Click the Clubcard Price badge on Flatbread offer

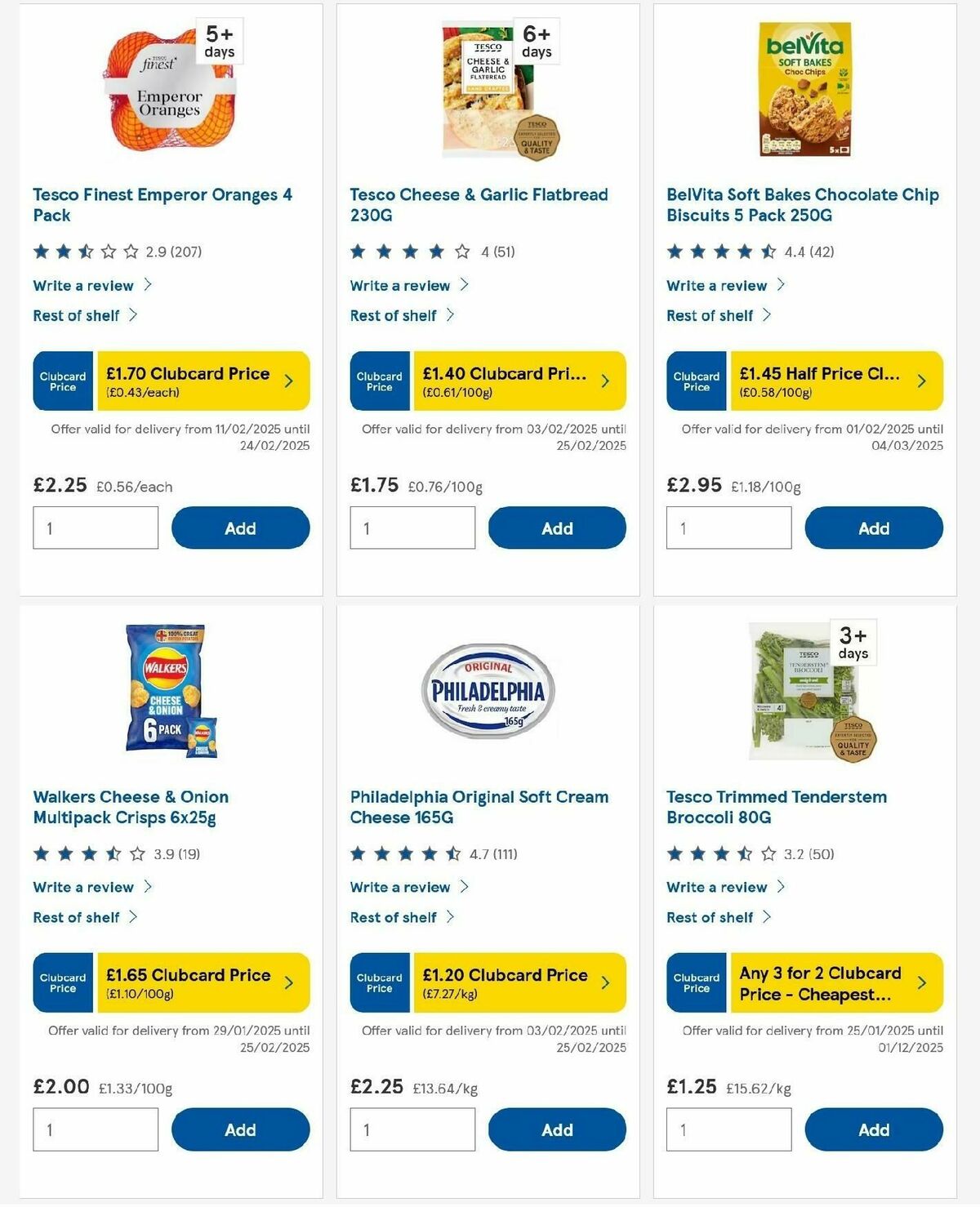coord(379,381)
